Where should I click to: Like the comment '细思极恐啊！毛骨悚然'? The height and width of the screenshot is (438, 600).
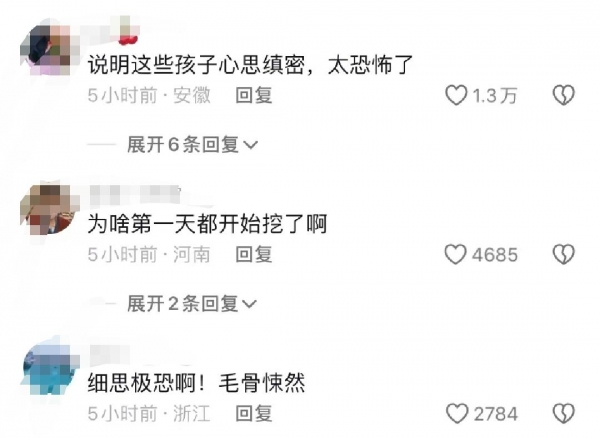pyautogui.click(x=456, y=412)
